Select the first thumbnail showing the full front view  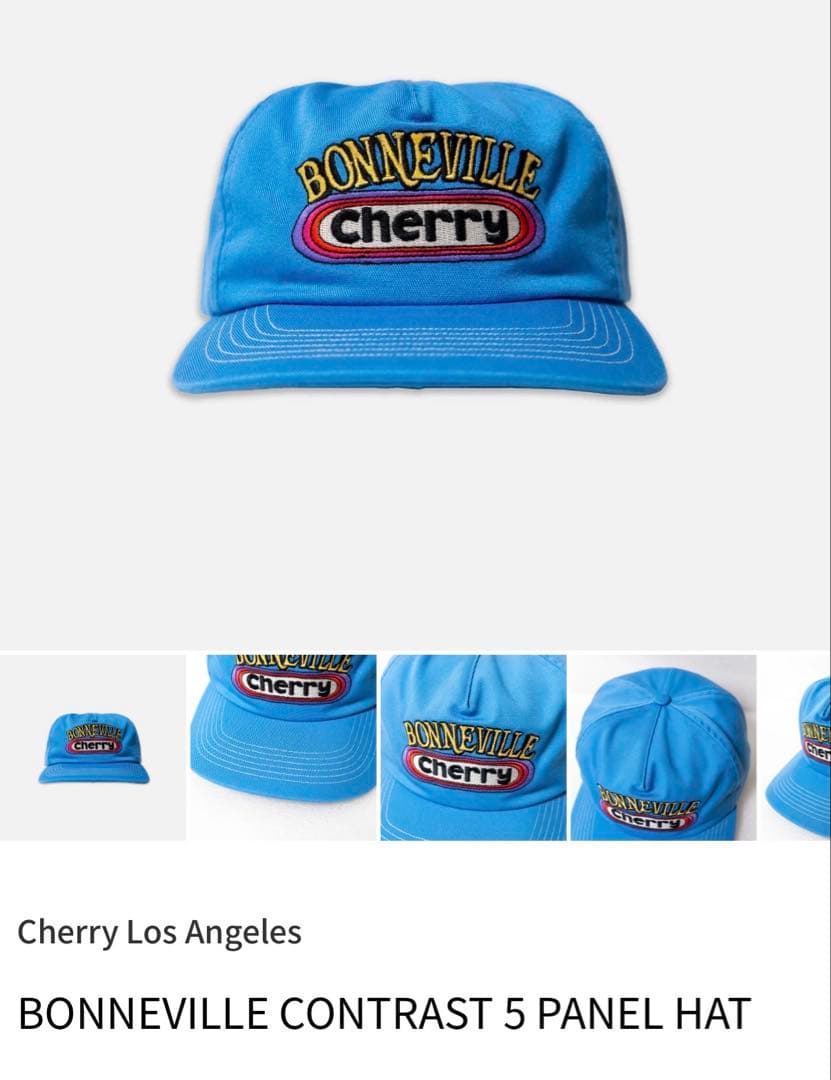pos(93,747)
